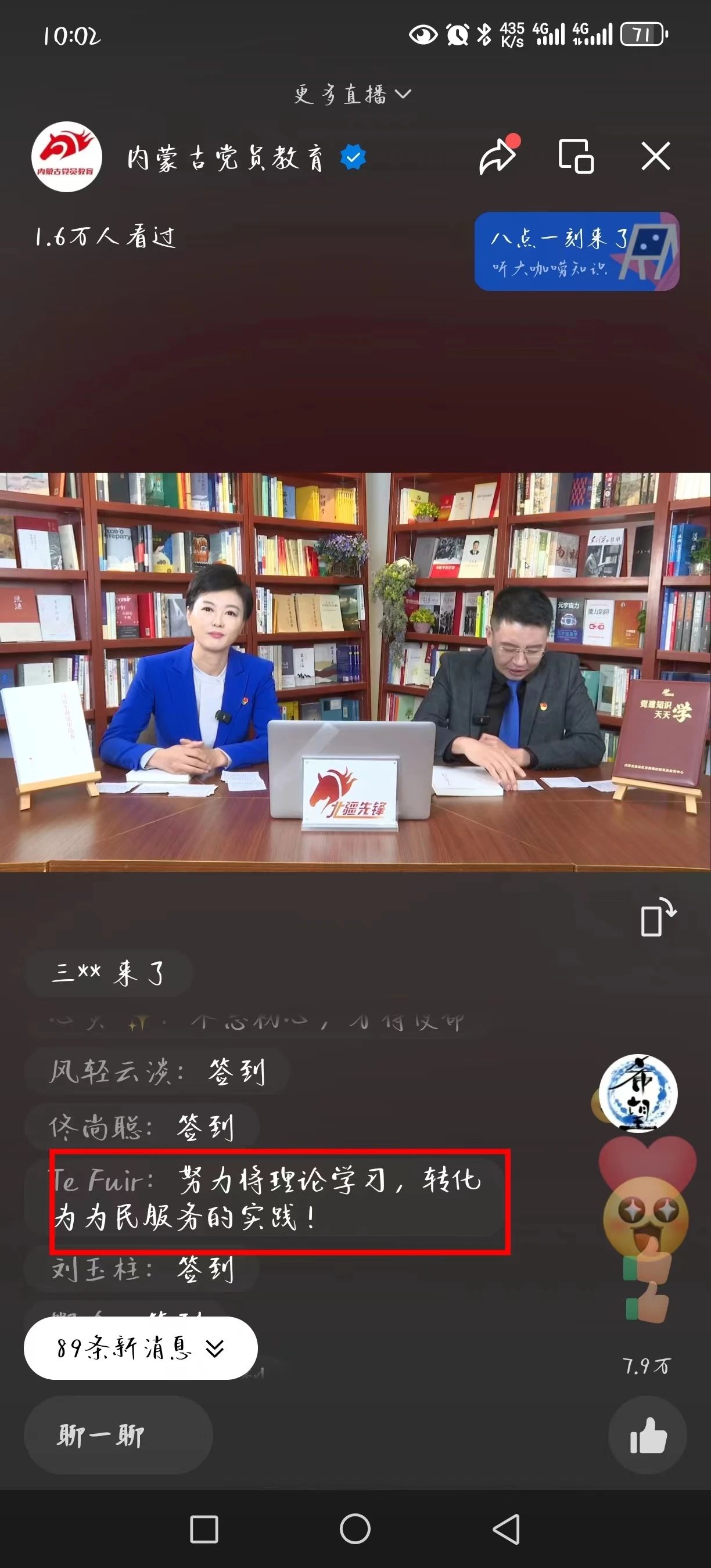Tap the round avatar above the hearts
Image resolution: width=711 pixels, height=1568 pixels.
point(638,1093)
